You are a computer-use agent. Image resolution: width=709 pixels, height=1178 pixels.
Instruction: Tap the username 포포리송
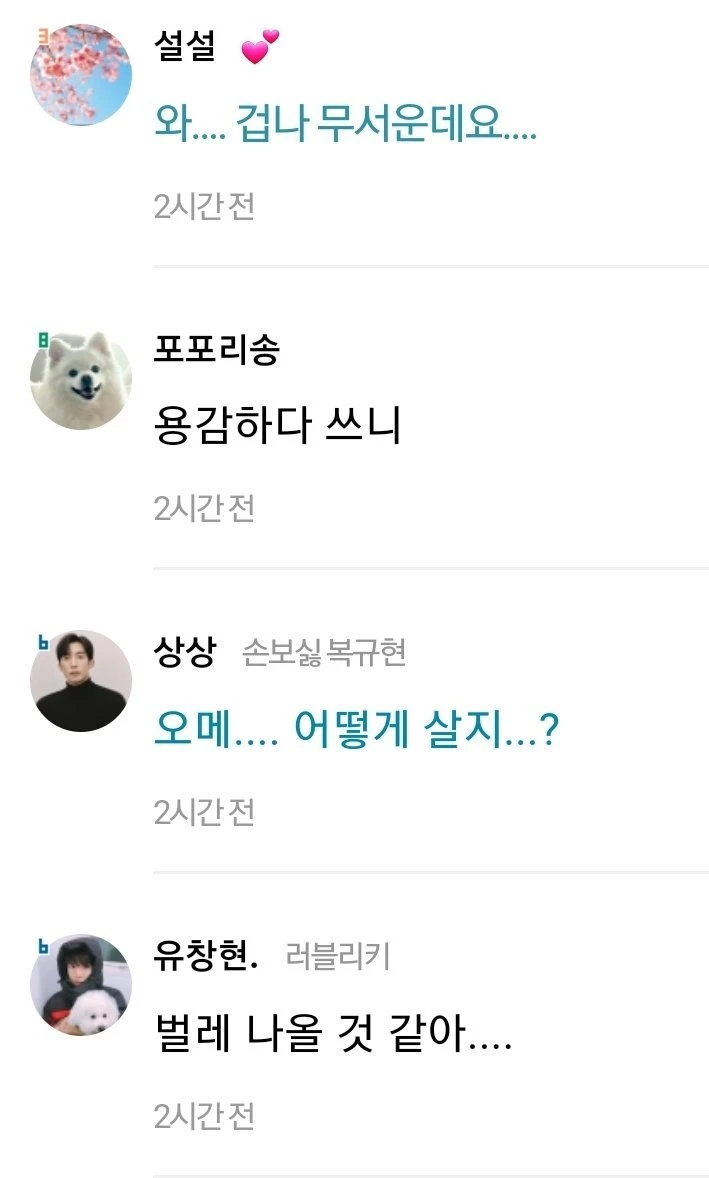[216, 350]
